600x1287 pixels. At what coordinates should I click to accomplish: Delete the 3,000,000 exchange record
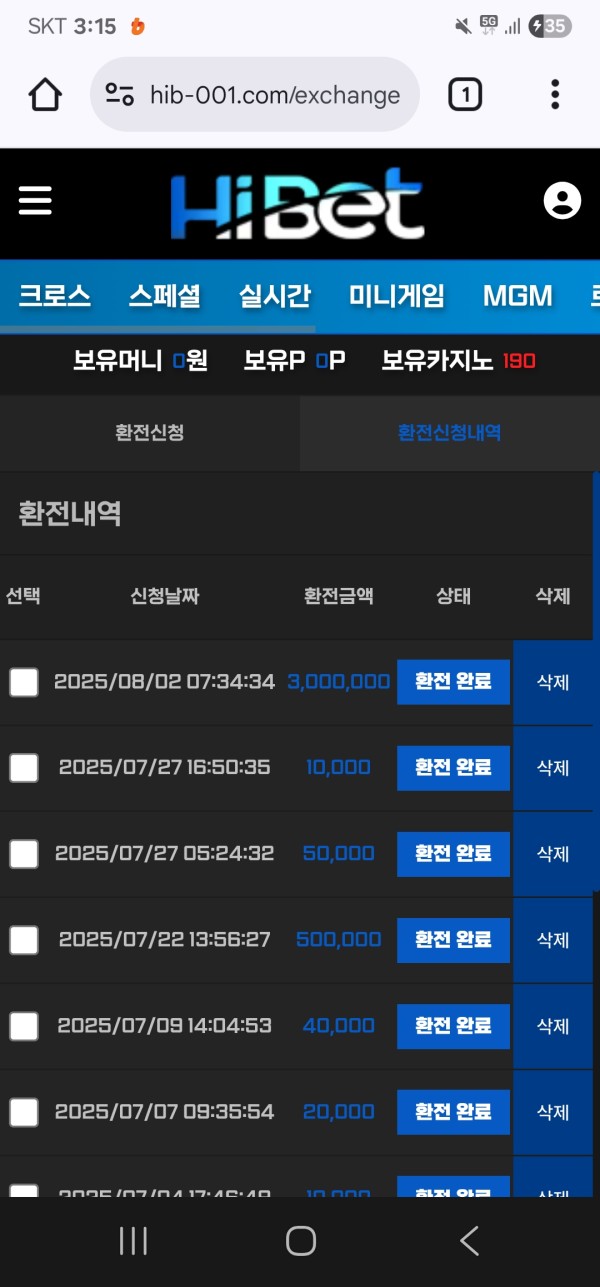coord(553,682)
